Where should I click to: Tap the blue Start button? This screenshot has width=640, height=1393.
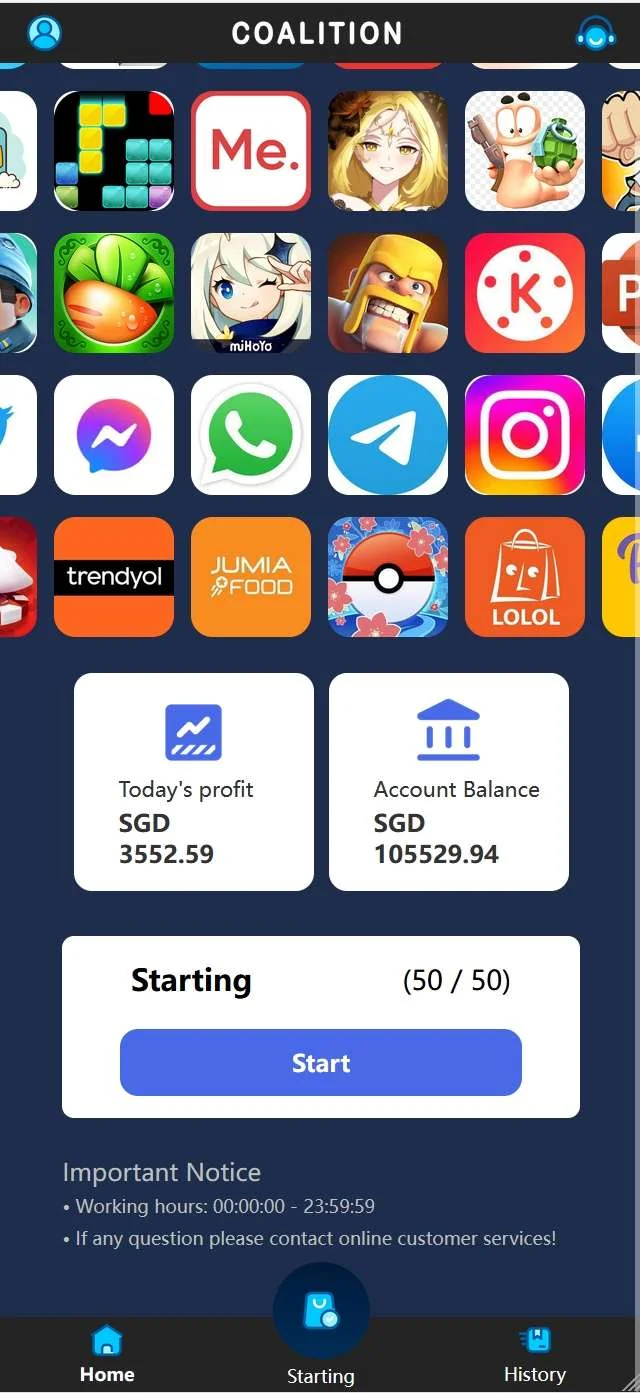(320, 1062)
